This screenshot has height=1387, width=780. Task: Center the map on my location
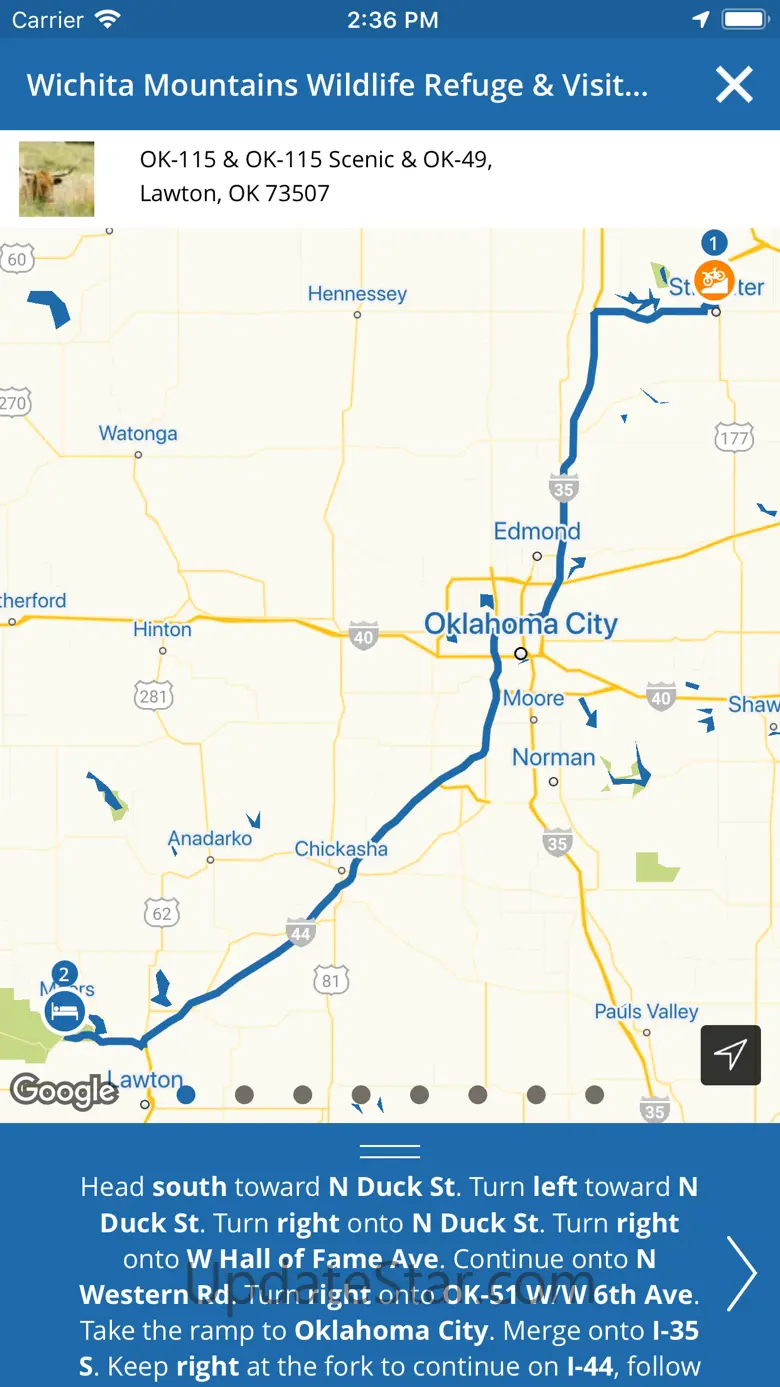click(730, 1054)
